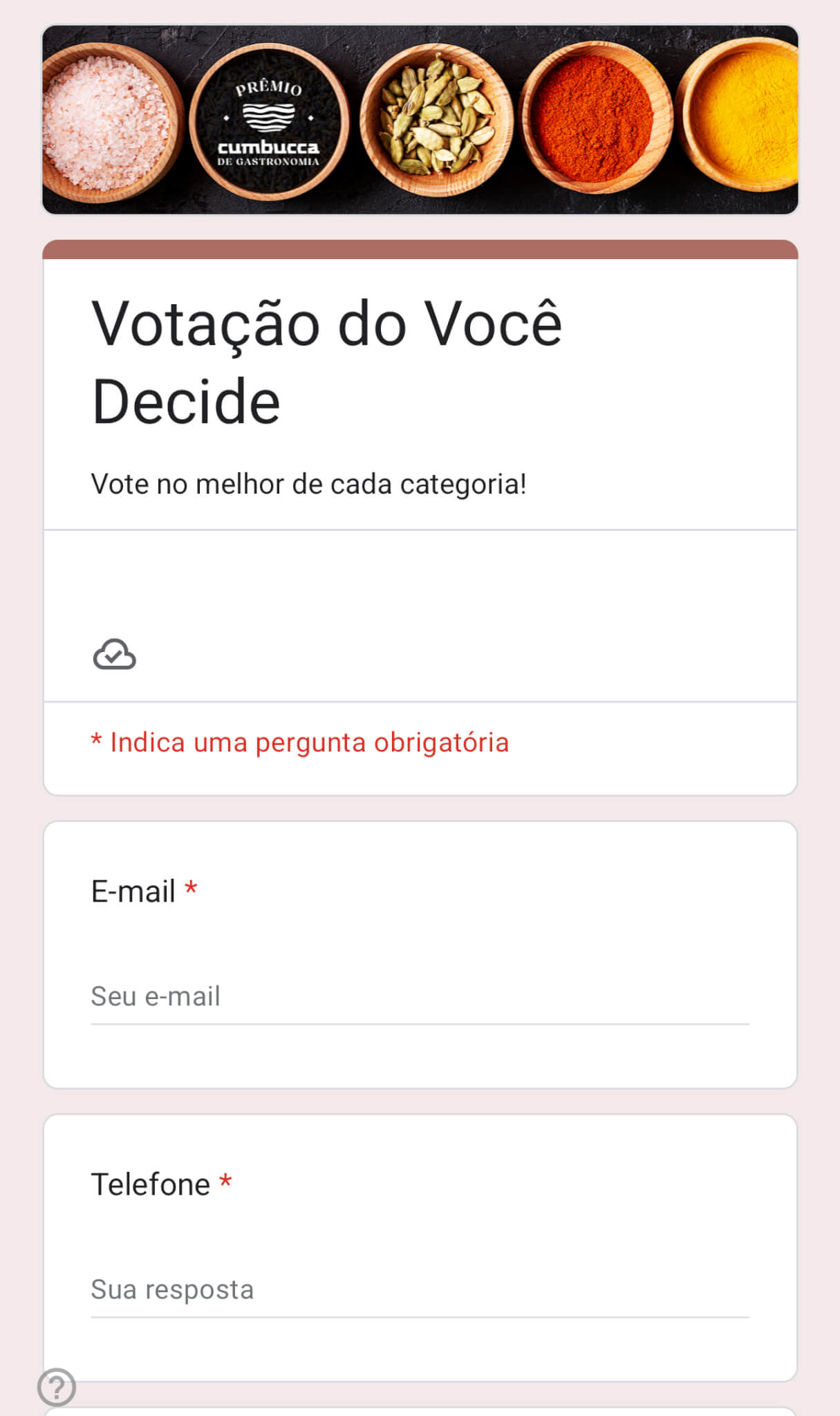Focus the Telefone answer field

coord(419,1290)
